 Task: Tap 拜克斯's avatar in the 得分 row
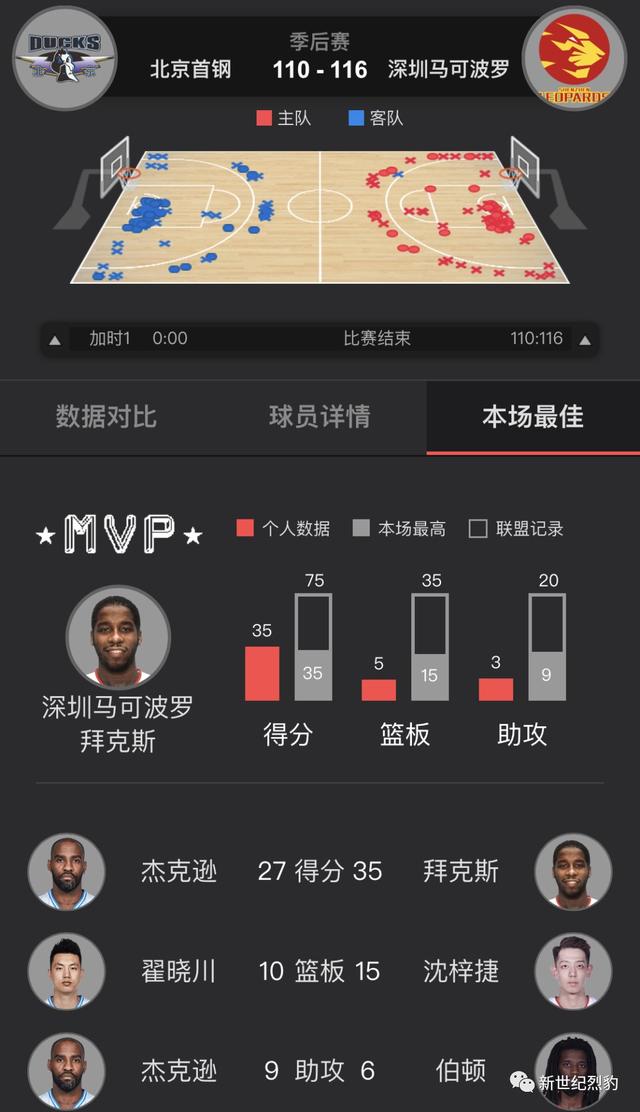pos(573,872)
